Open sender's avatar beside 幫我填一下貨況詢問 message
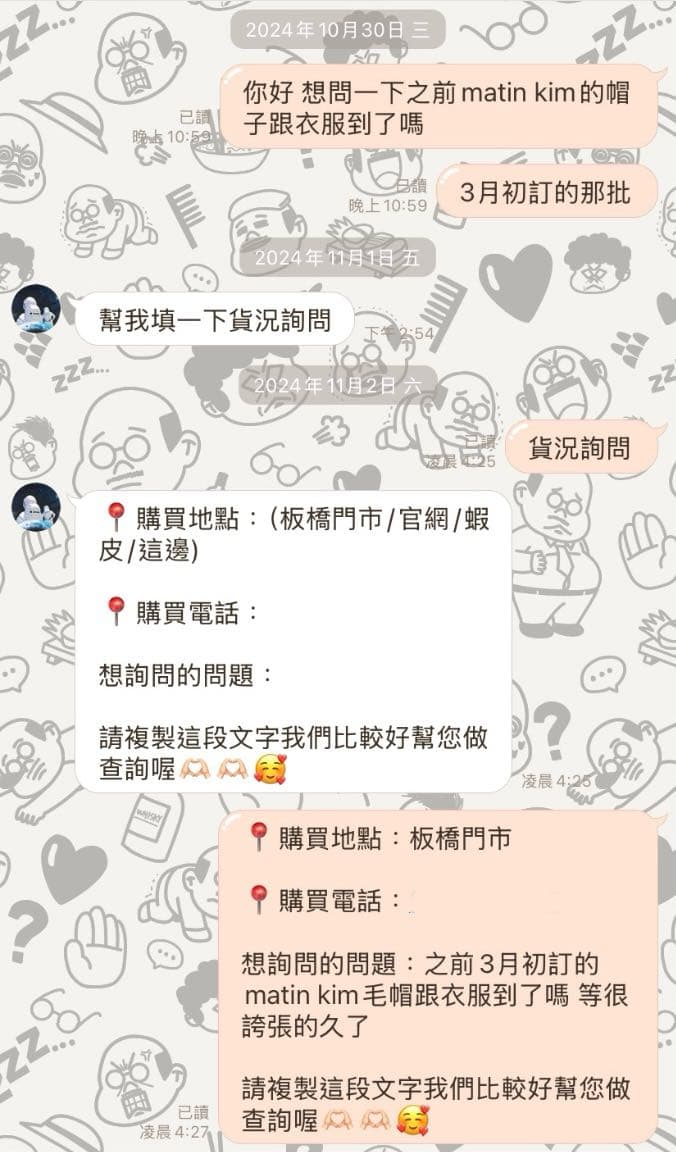 [36, 308]
